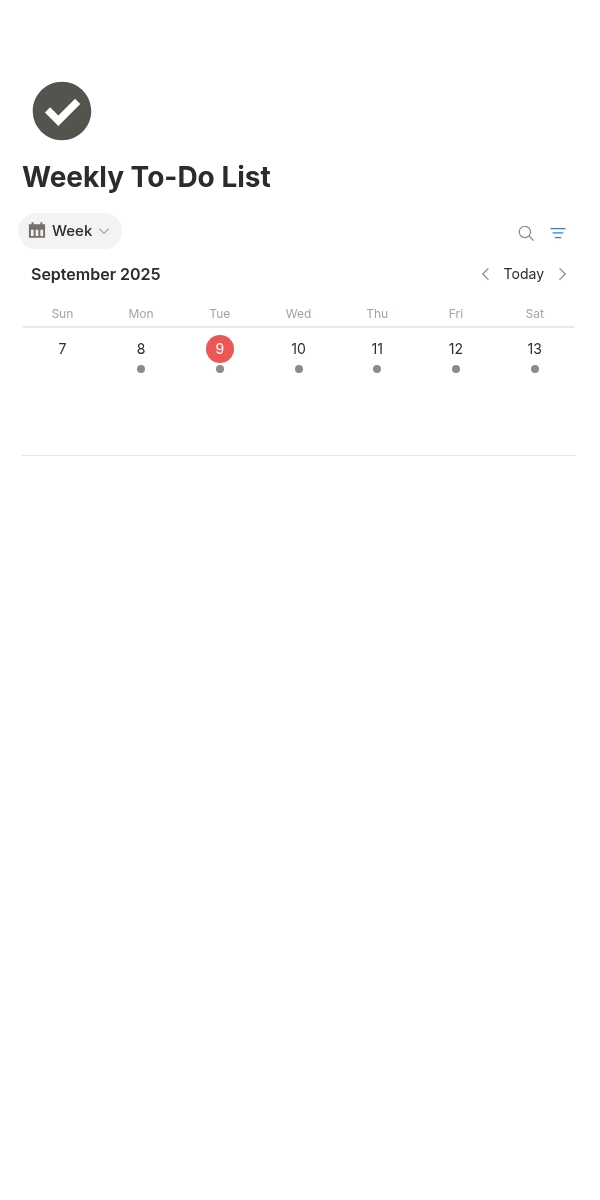
Task: Select Thursday the 11th
Action: coord(377,349)
